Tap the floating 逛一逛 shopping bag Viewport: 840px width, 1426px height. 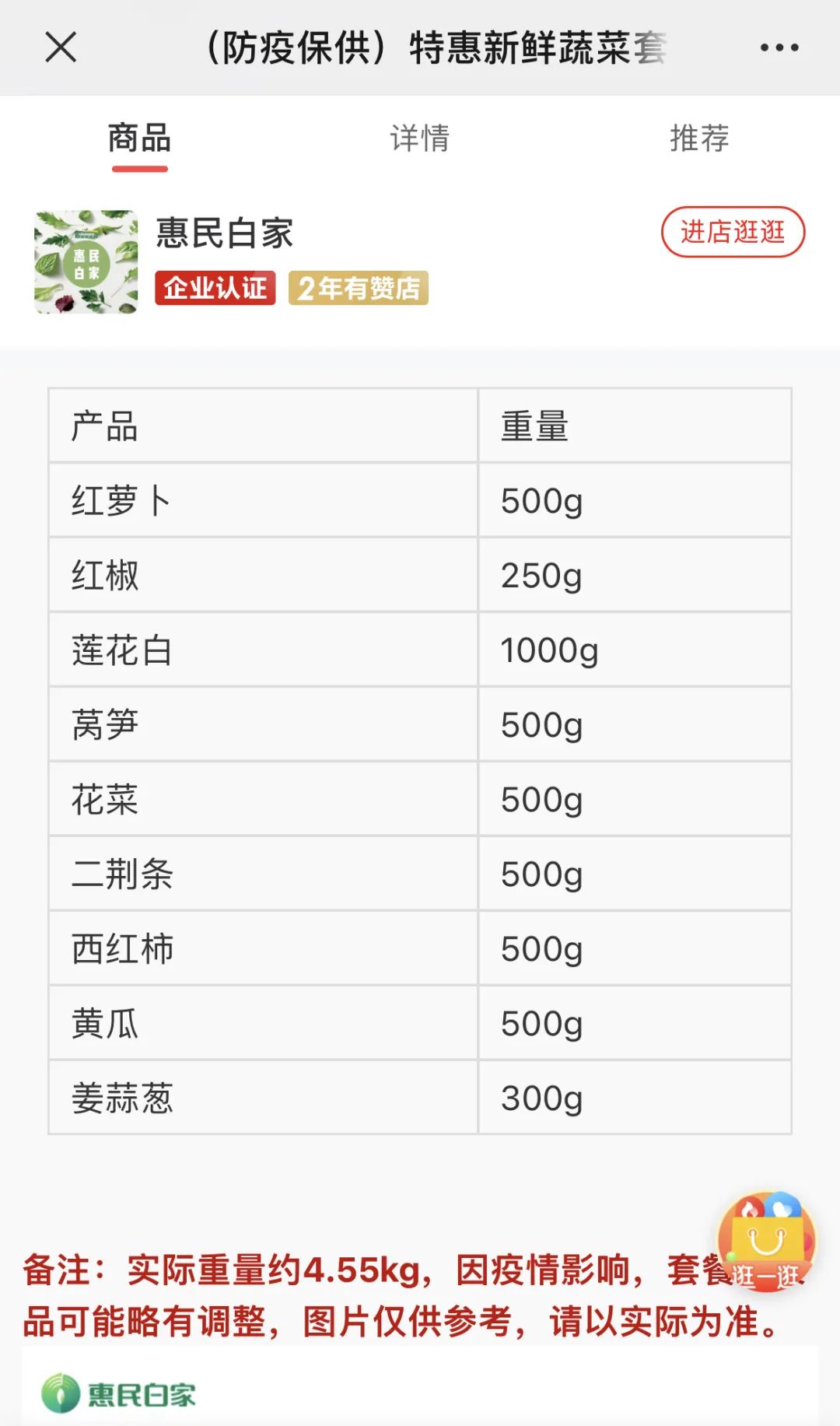pyautogui.click(x=766, y=1241)
